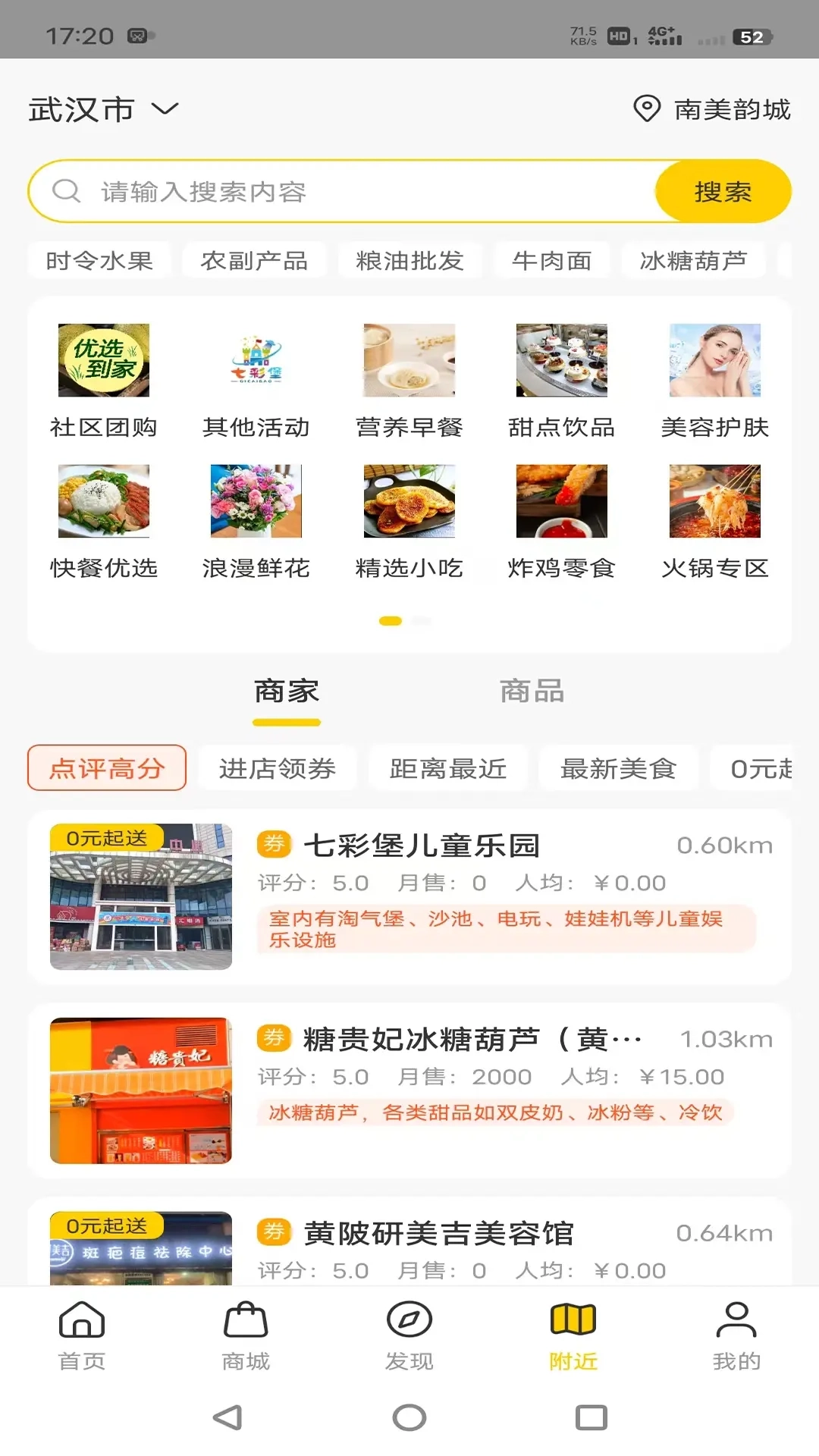Switch to the 商品 tab
819x1456 pixels.
[531, 692]
